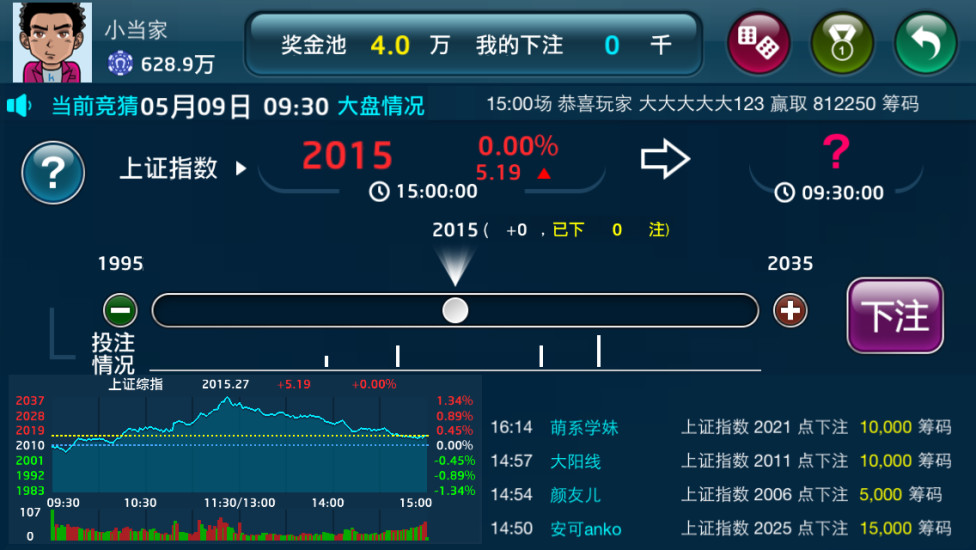
Task: Open player 大阳线 from bet list
Action: click(x=575, y=461)
